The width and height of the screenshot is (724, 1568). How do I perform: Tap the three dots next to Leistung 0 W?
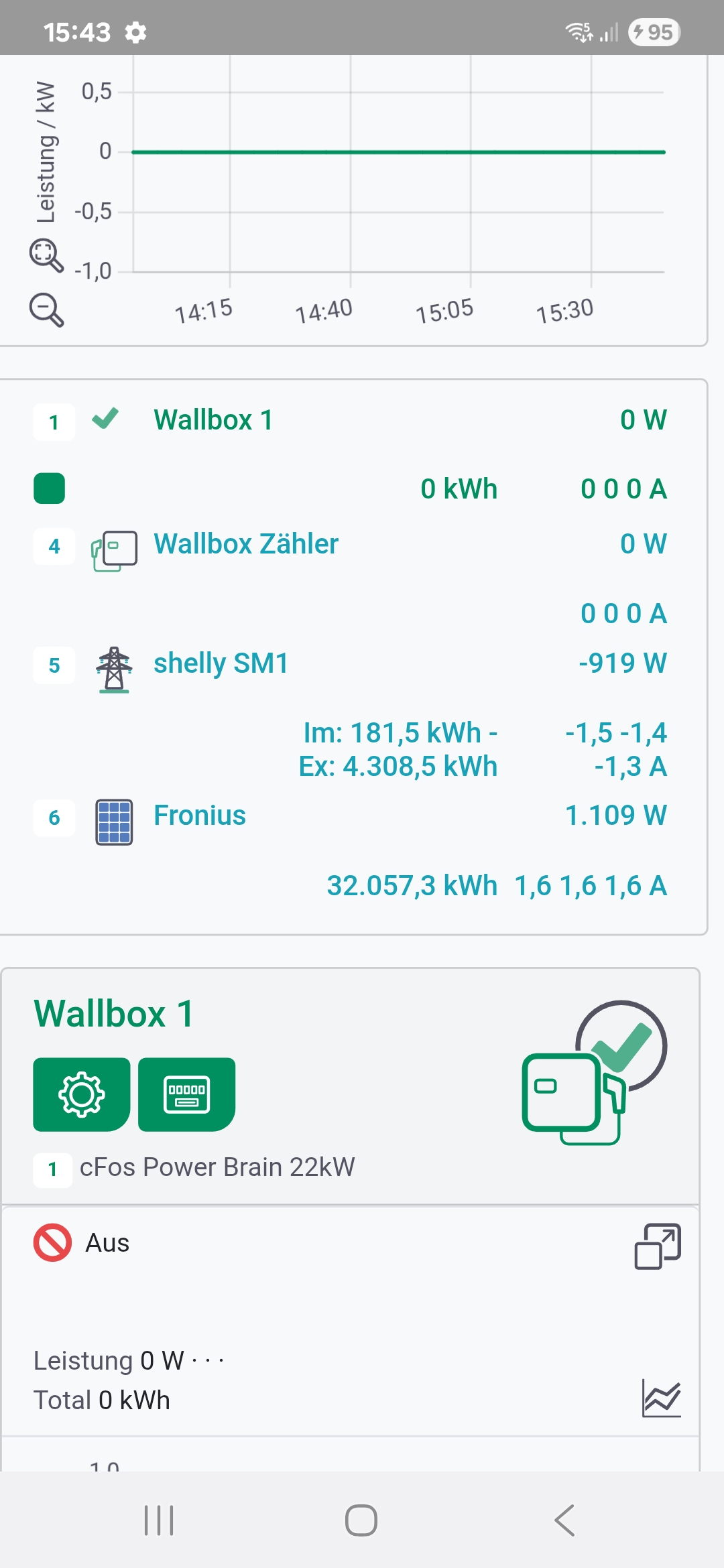(207, 1361)
